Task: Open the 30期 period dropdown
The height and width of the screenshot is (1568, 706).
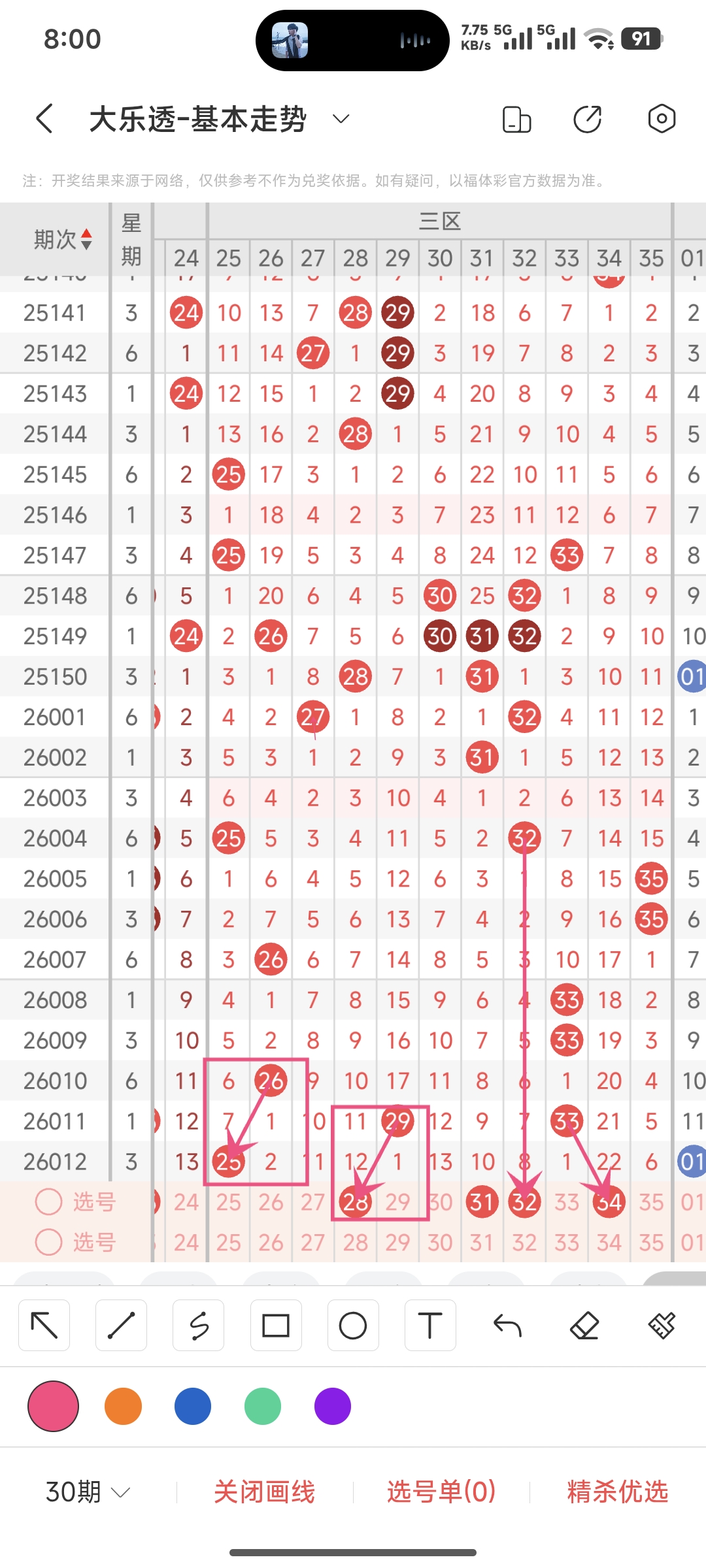Action: (x=88, y=1492)
